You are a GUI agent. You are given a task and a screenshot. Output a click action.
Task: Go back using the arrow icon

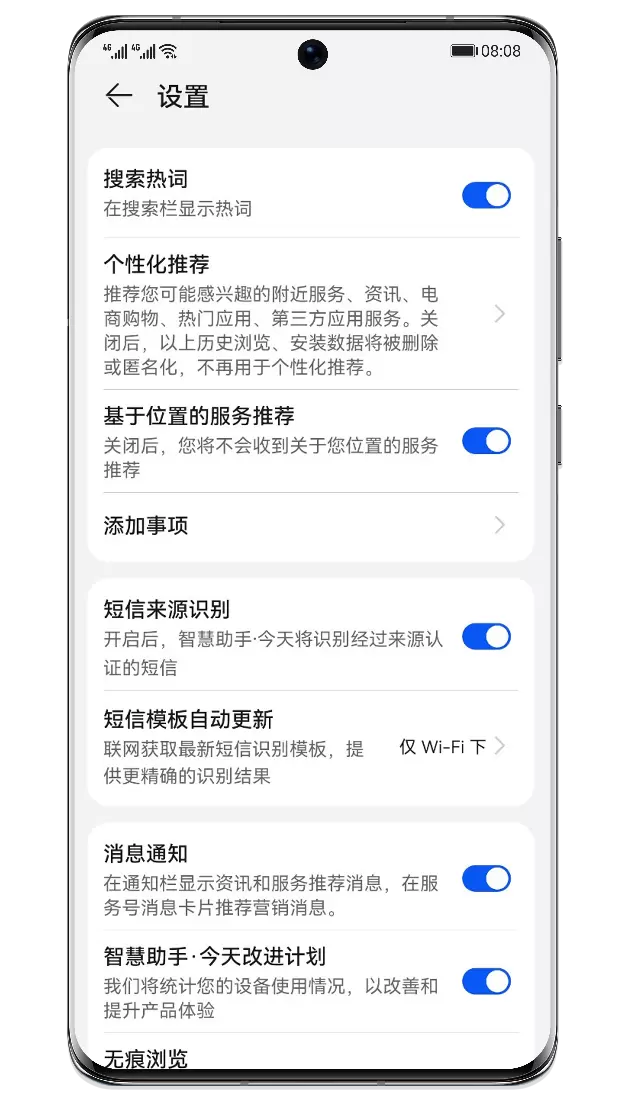click(119, 96)
